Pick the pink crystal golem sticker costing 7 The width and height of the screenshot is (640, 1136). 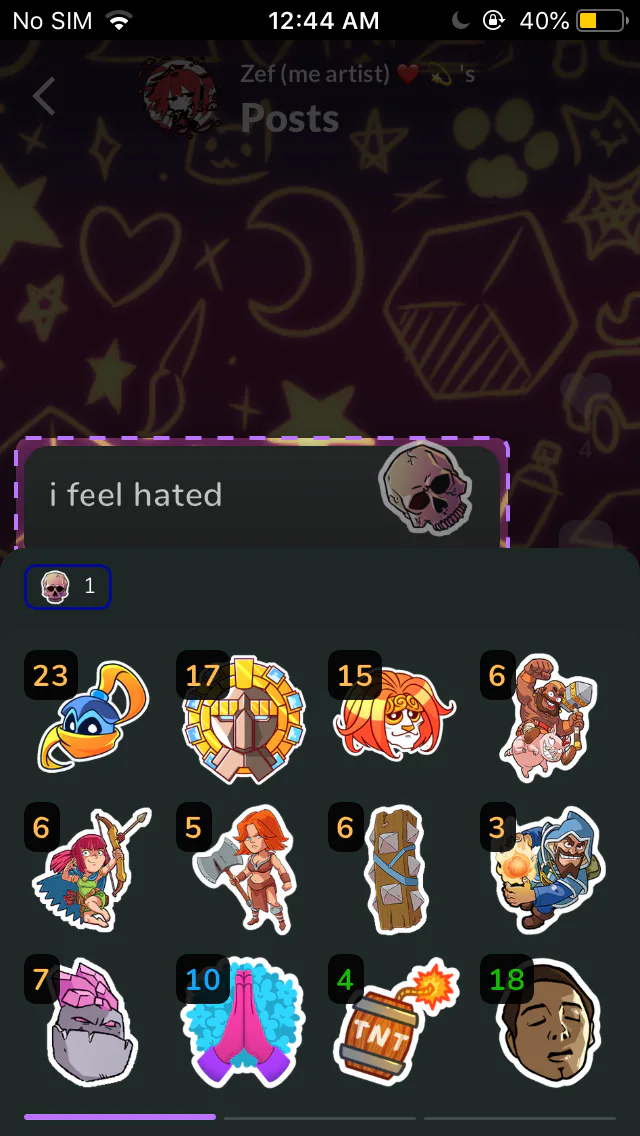(x=91, y=1021)
